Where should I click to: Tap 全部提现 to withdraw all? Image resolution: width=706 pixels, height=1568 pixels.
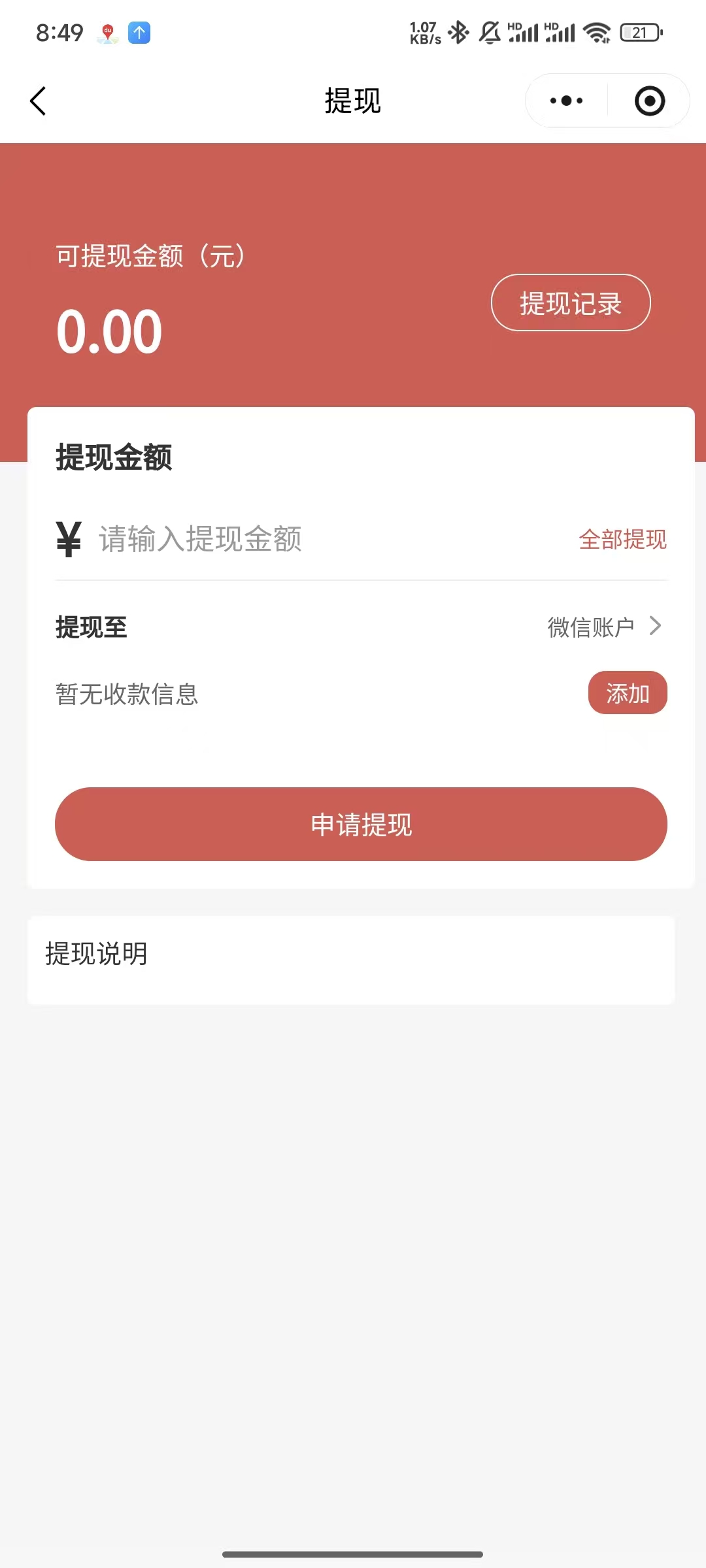[x=622, y=540]
